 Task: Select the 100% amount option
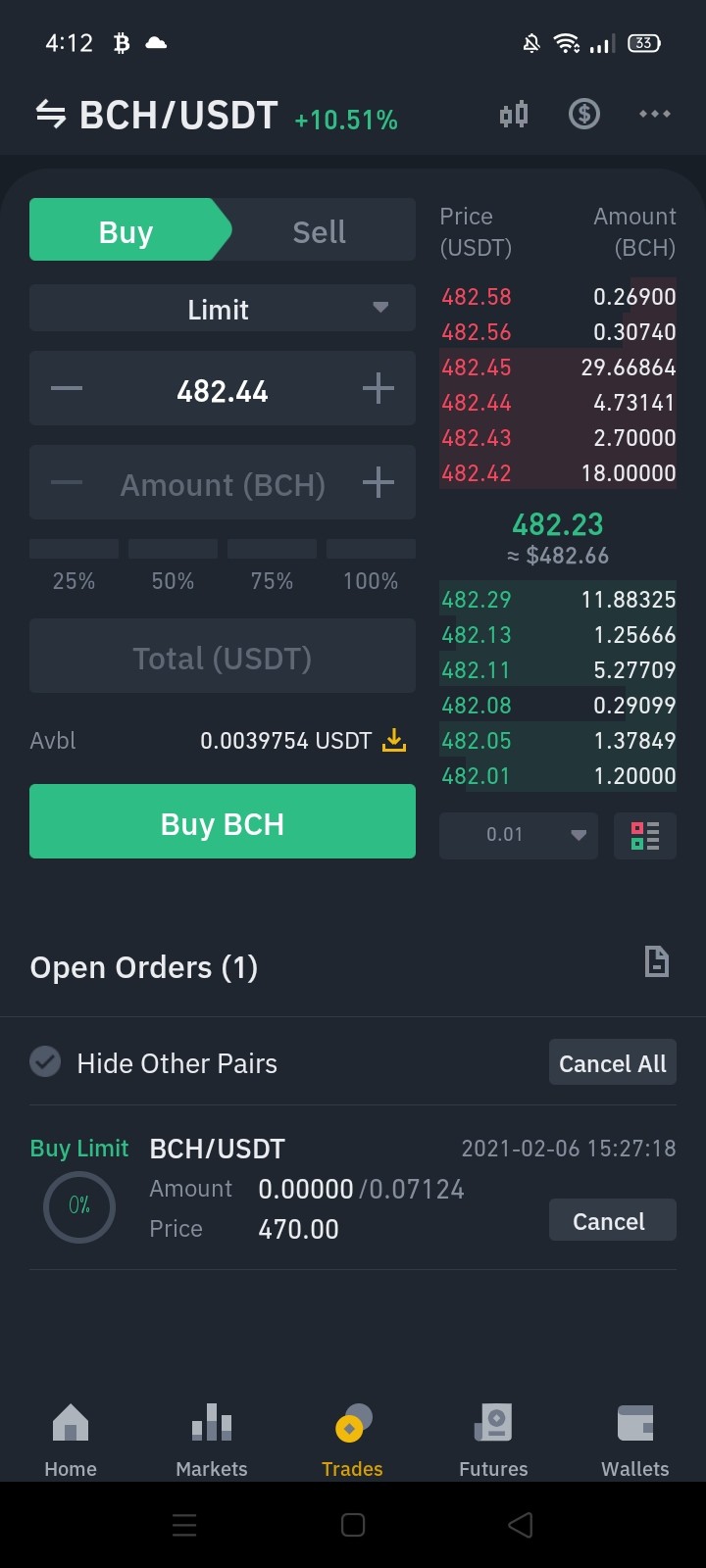(x=371, y=568)
